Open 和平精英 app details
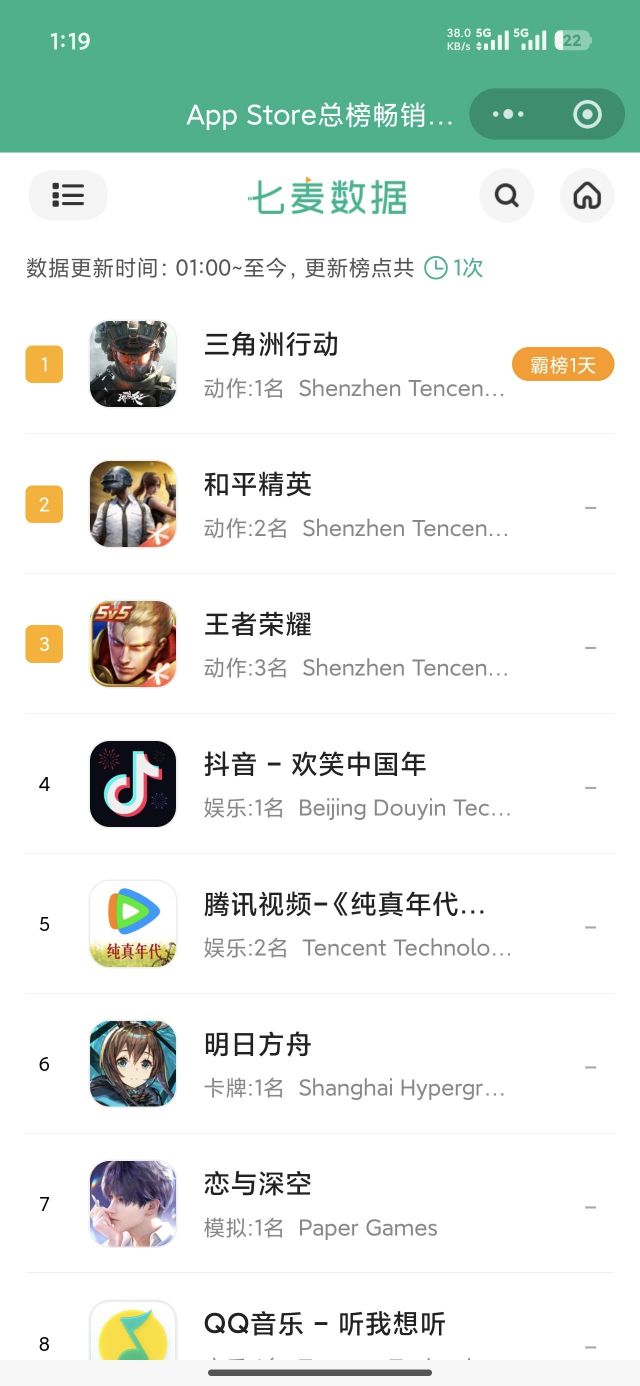640x1386 pixels. coord(320,504)
